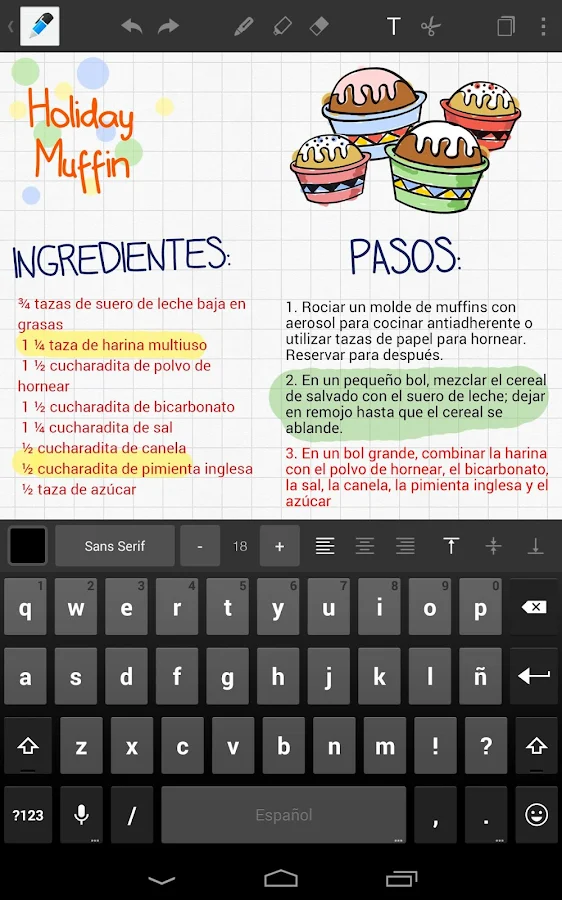The width and height of the screenshot is (562, 900).
Task: Align text to the right
Action: point(405,546)
